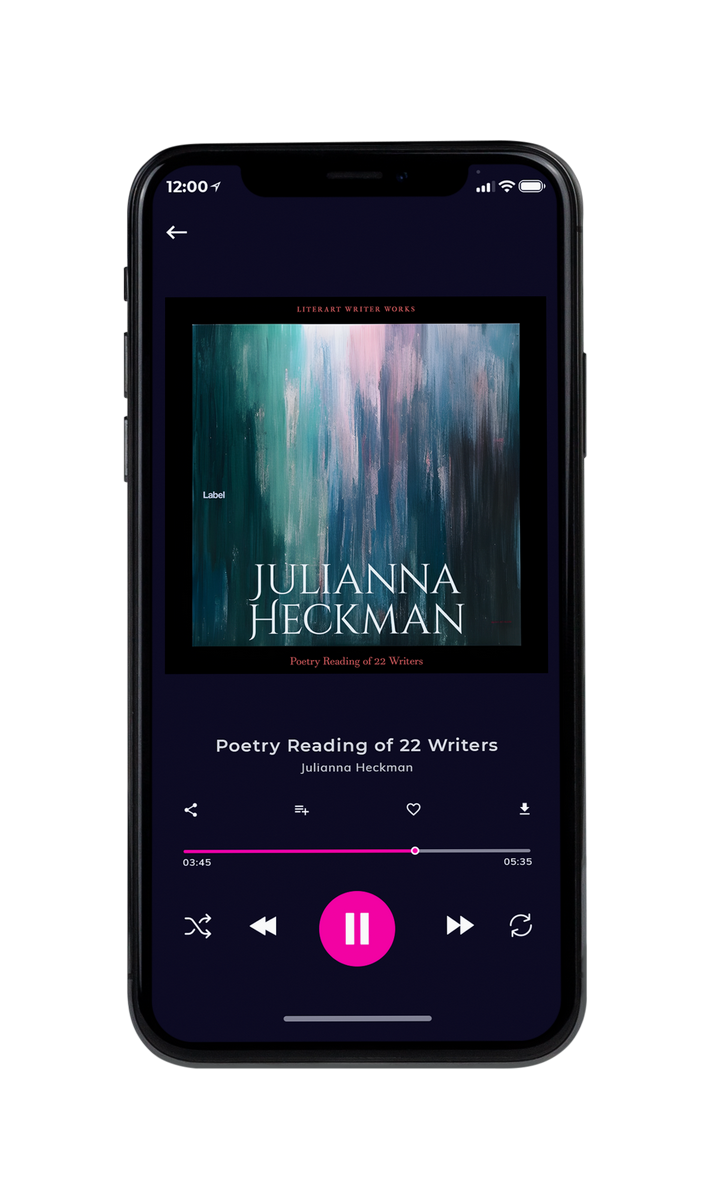Pause playback with the pink button

click(x=357, y=929)
